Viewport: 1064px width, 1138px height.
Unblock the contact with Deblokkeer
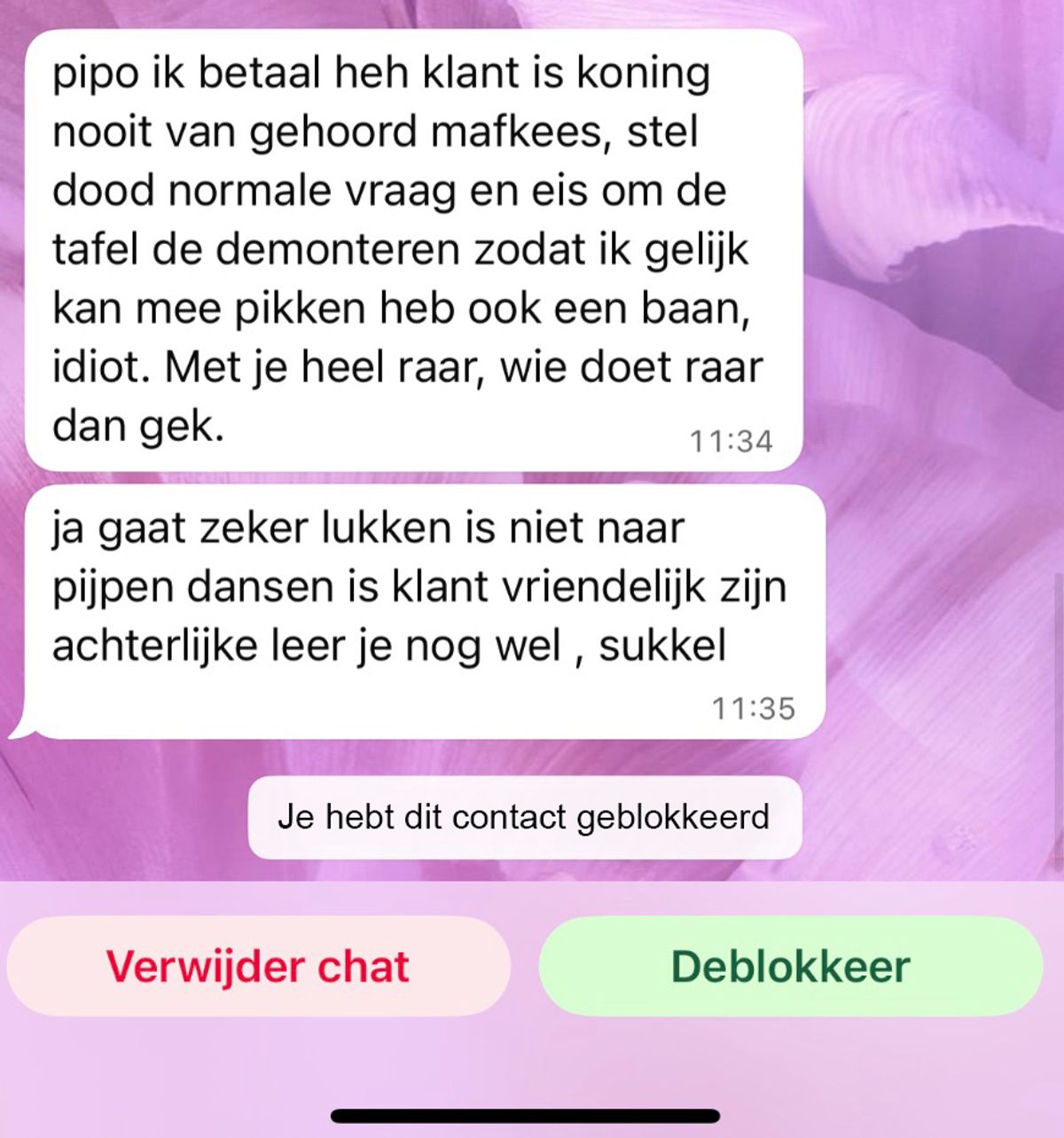[790, 966]
